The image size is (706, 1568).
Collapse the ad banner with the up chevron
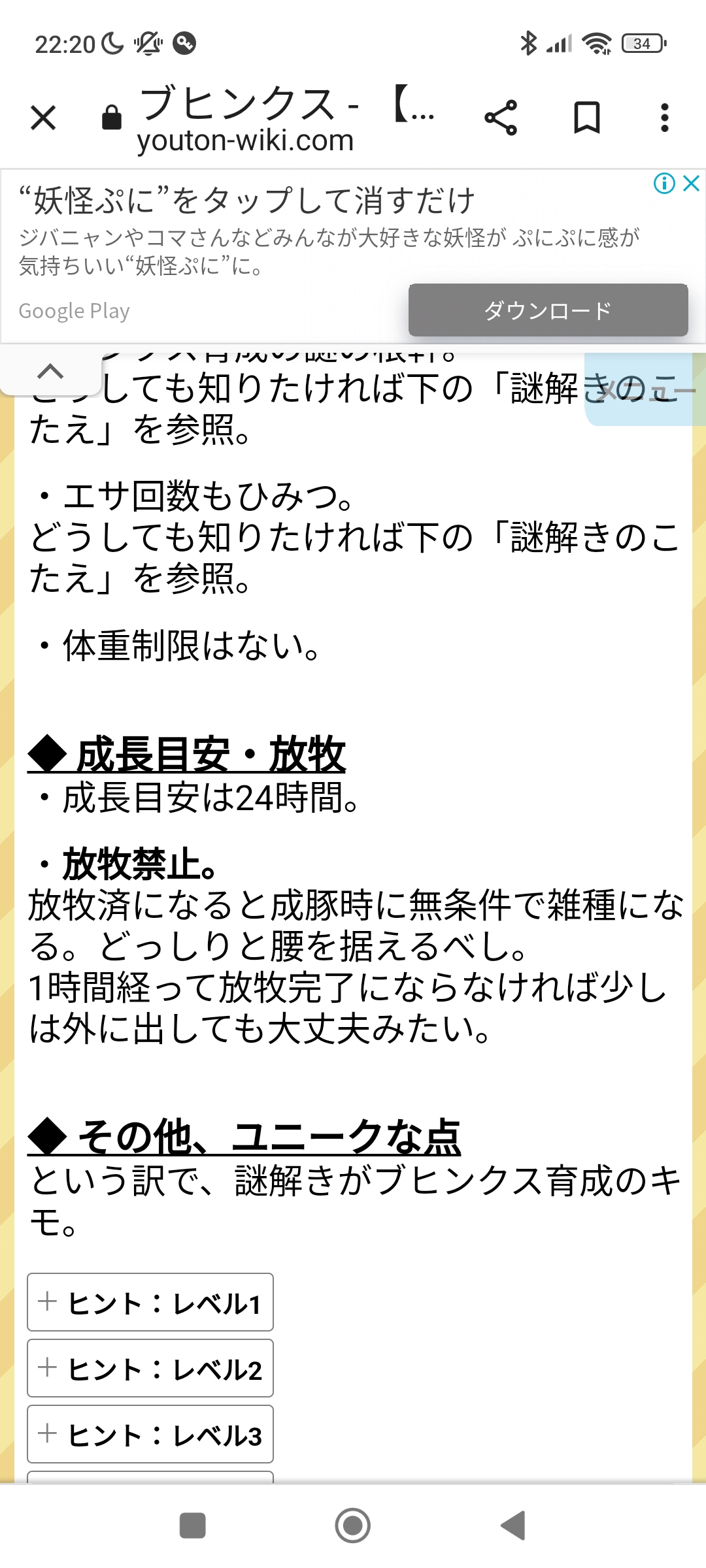[50, 372]
